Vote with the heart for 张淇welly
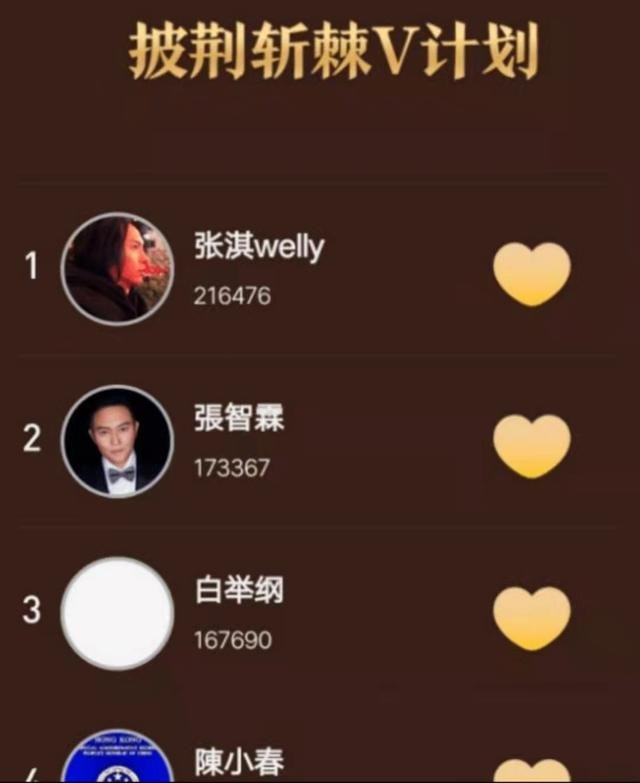This screenshot has width=640, height=783. point(532,272)
